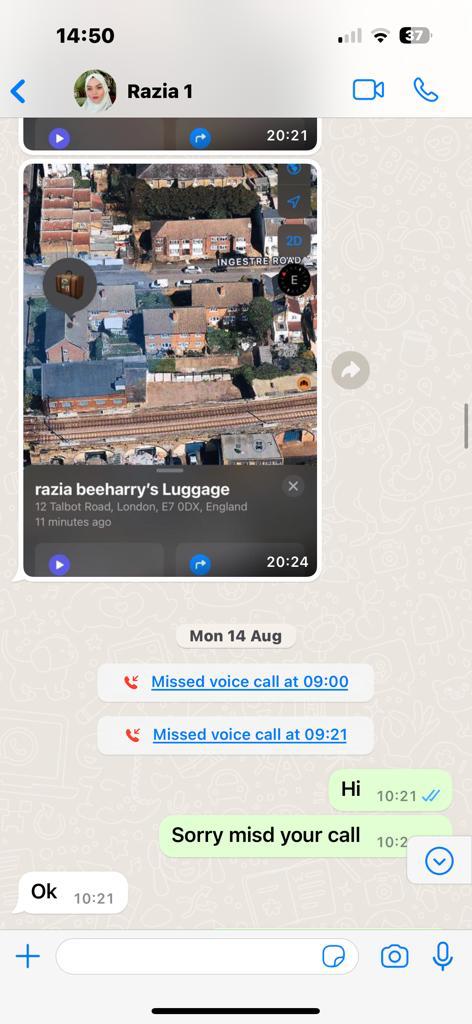Record a voice message
Screen dimensions: 472x1024
443,957
